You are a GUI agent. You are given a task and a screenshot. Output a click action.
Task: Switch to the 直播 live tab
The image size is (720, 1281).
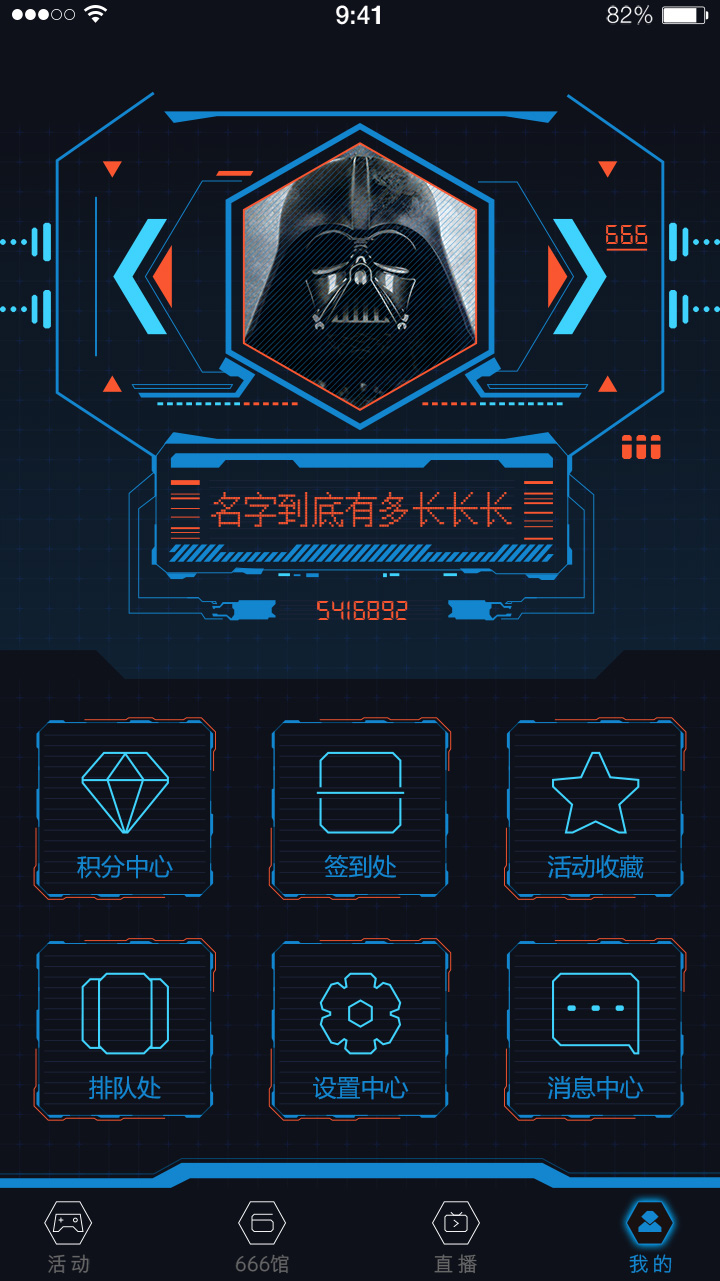click(456, 1236)
